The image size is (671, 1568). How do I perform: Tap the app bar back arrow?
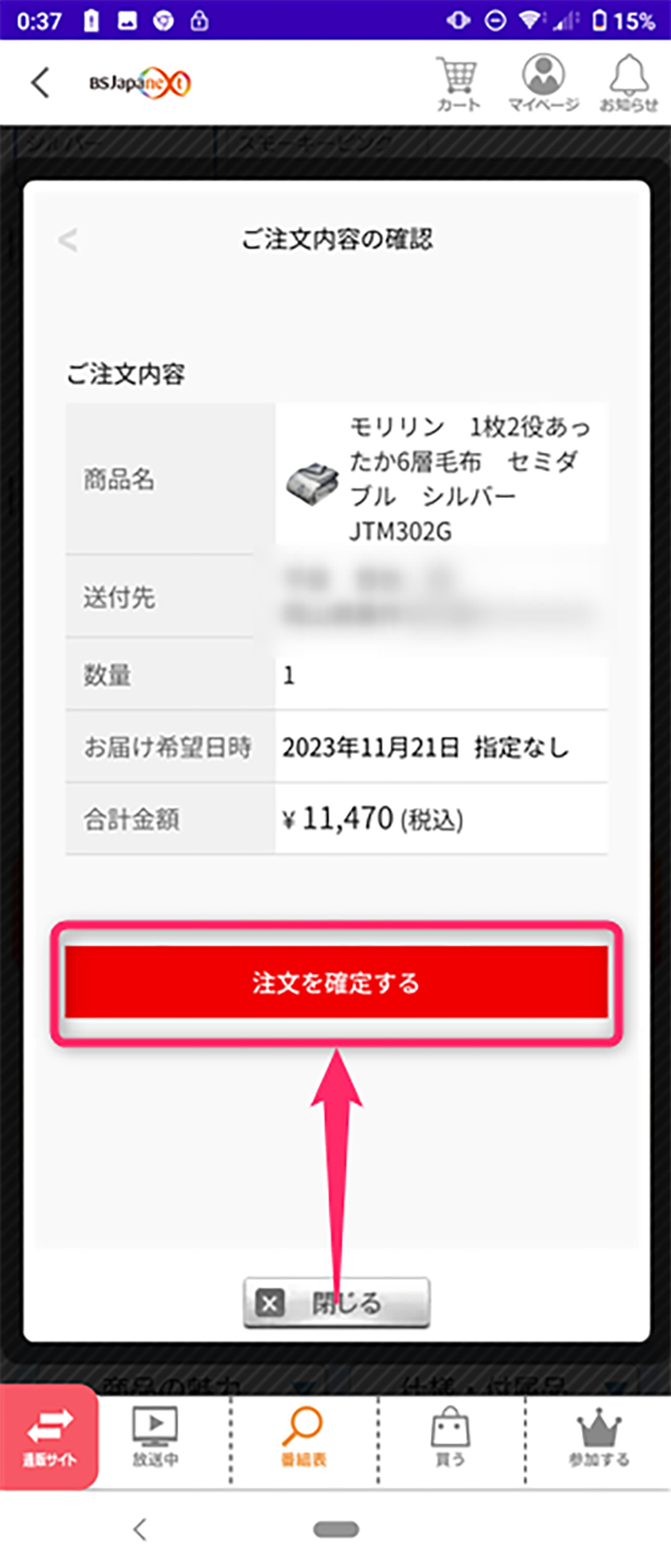click(x=41, y=83)
